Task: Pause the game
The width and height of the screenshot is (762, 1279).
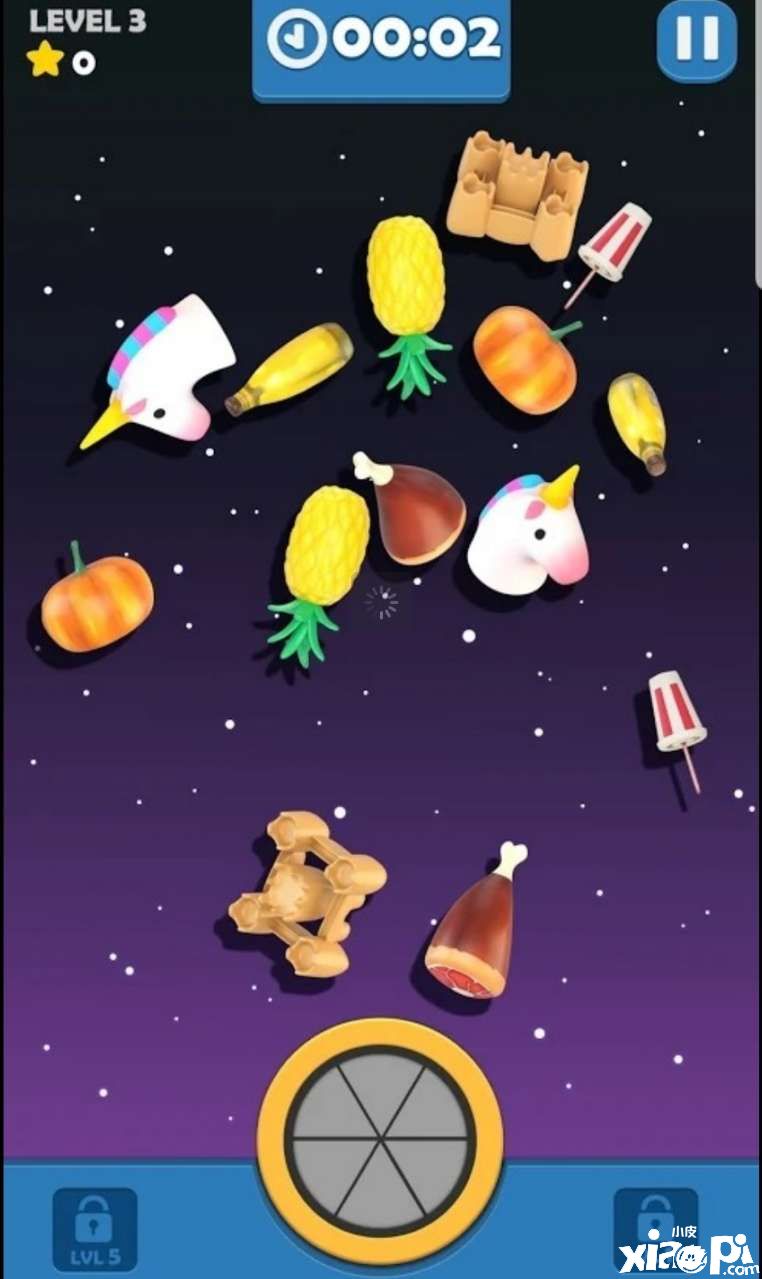Action: click(x=696, y=39)
